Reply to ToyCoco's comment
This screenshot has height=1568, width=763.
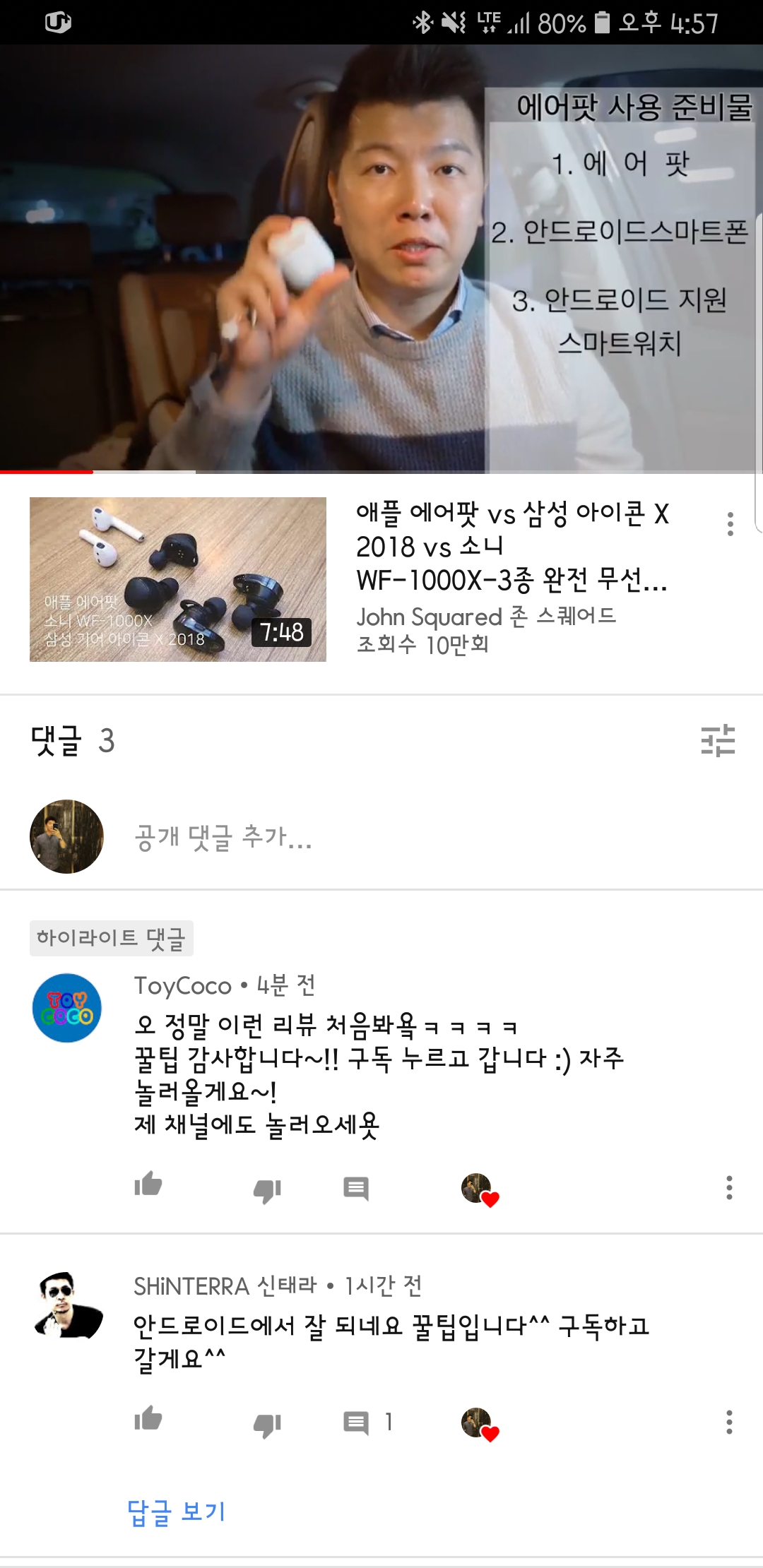pos(356,1189)
